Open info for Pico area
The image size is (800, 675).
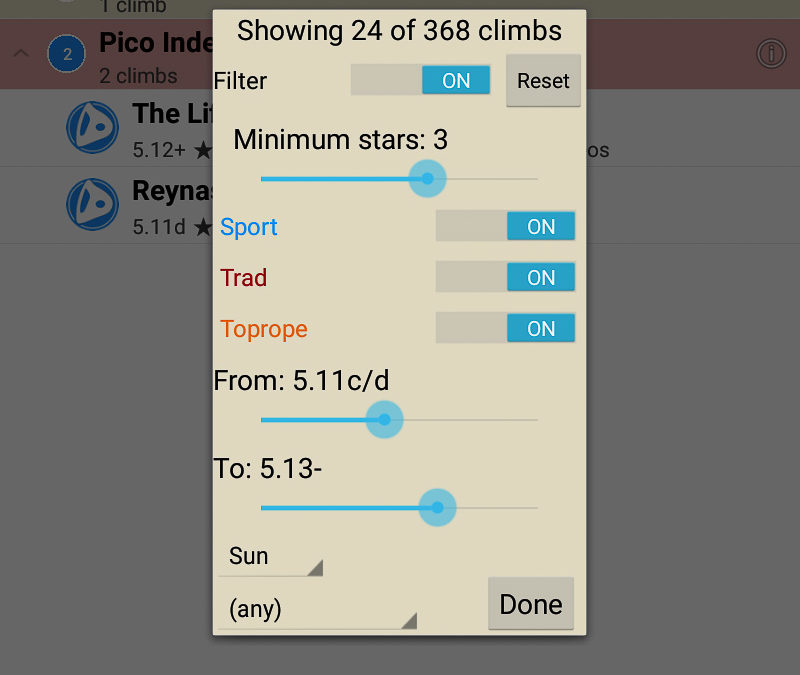point(771,54)
